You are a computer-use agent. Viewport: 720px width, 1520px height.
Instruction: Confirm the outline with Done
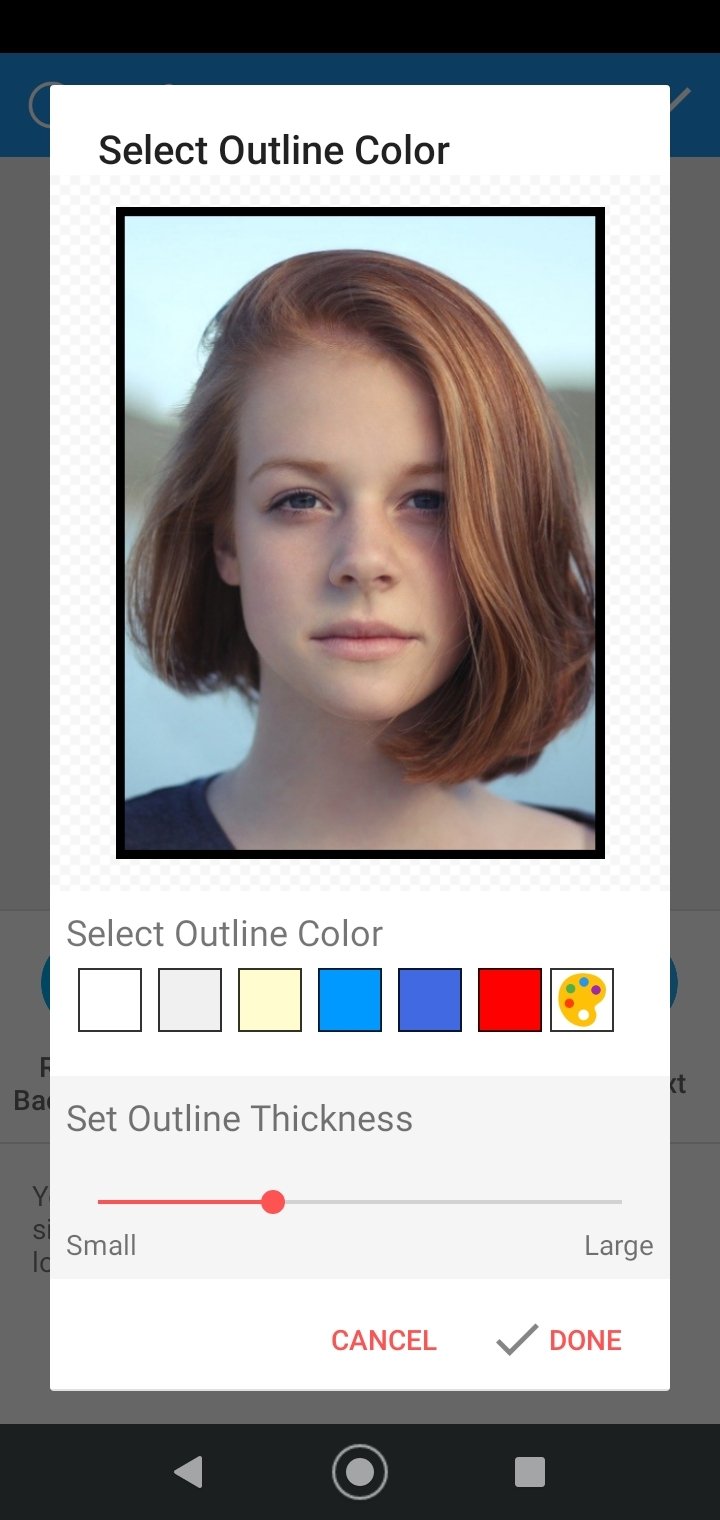tap(560, 1340)
